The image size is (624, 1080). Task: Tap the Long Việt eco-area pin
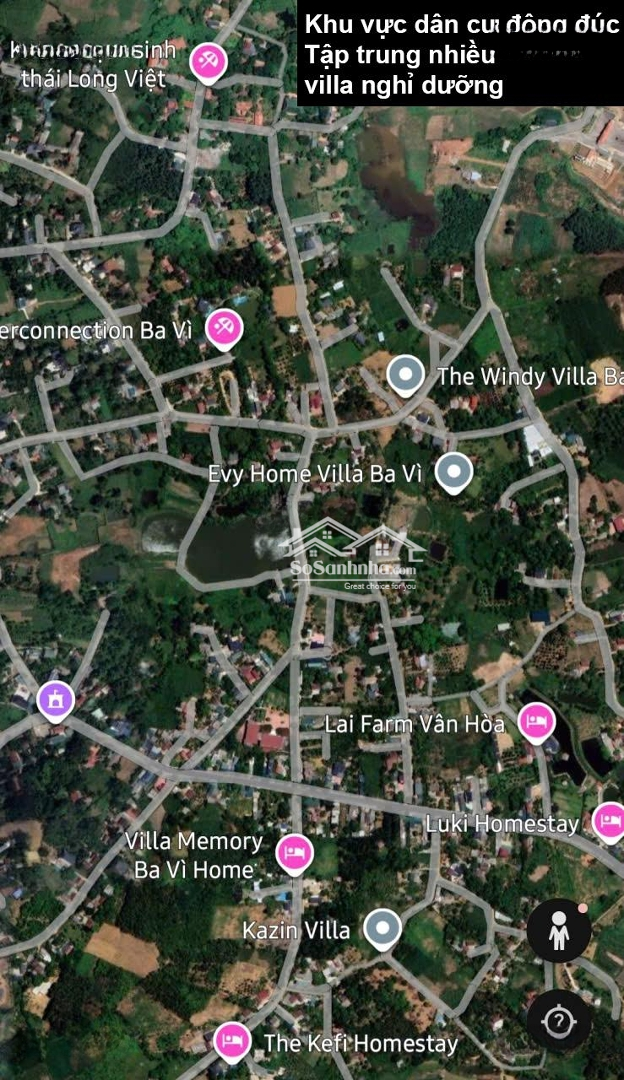(x=209, y=62)
